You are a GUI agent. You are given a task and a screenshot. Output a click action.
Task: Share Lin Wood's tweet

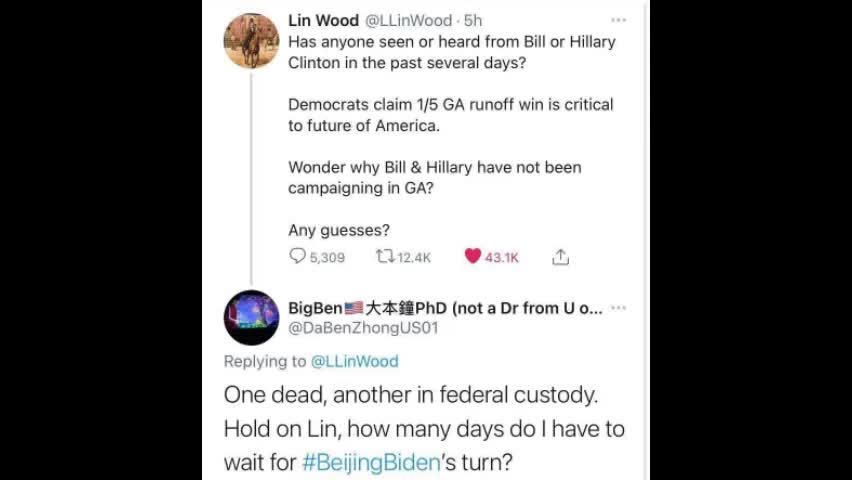[561, 257]
